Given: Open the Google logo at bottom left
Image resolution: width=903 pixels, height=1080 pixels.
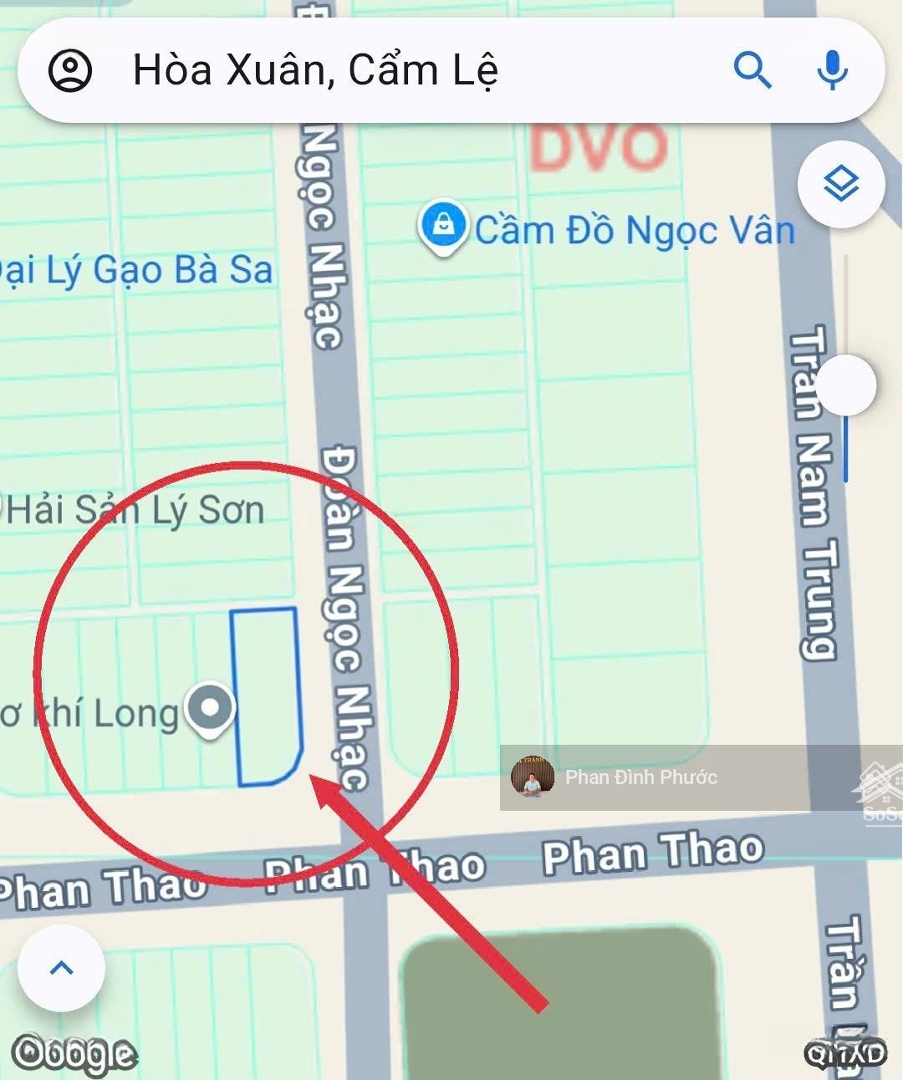Looking at the screenshot, I should (x=75, y=1050).
